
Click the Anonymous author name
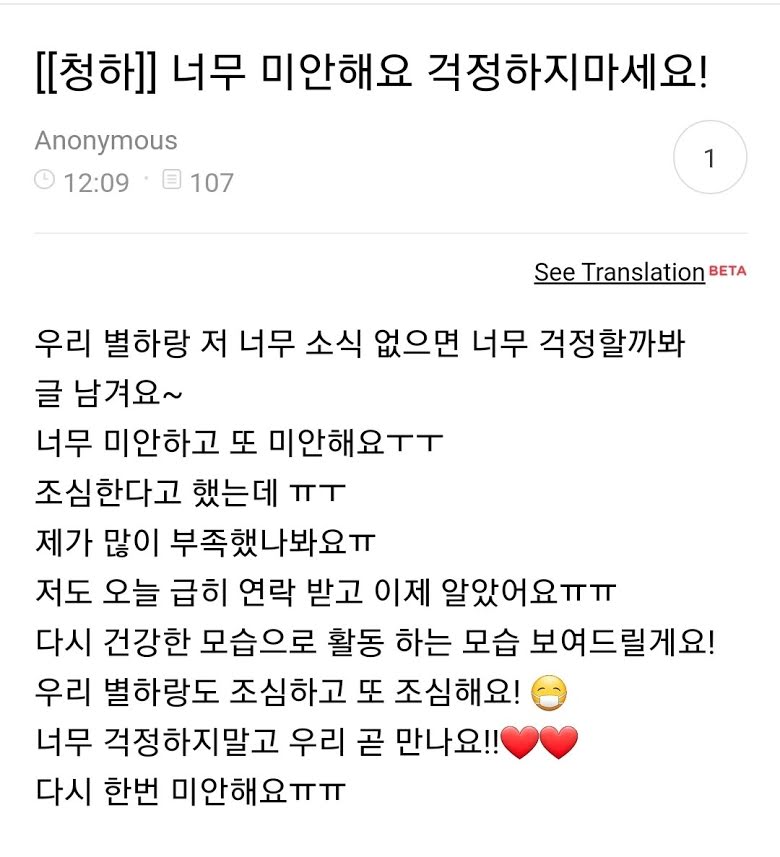(x=106, y=141)
